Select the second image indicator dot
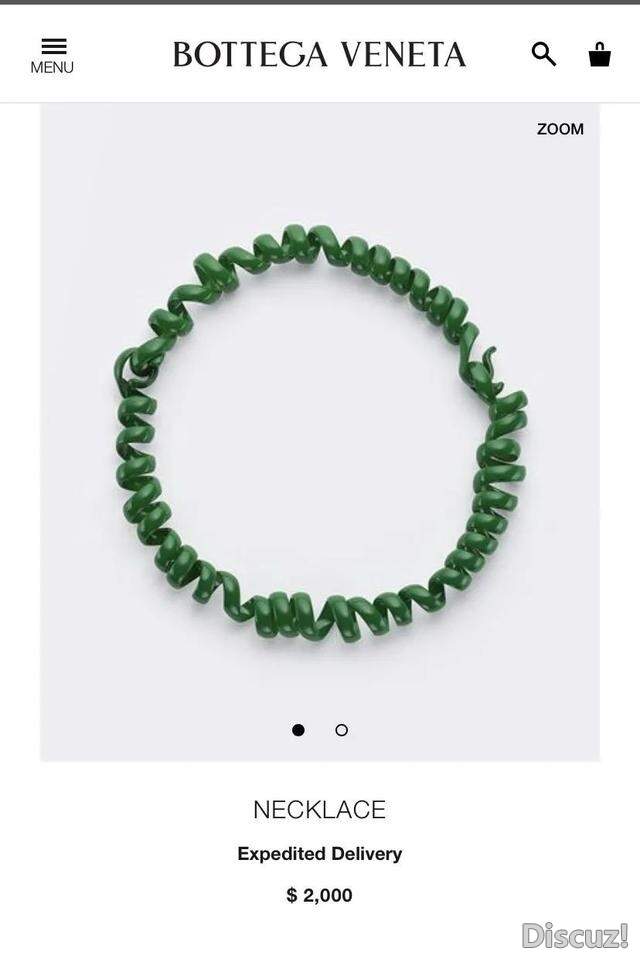Viewport: 640px width, 955px height. pos(341,730)
